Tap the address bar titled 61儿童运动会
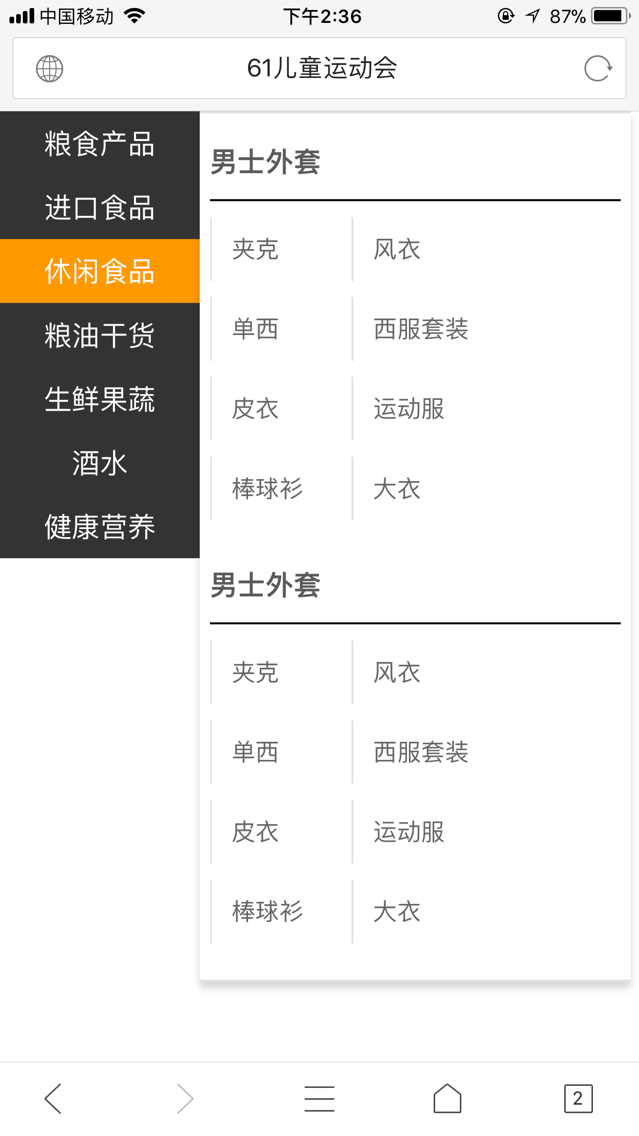This screenshot has width=639, height=1136. pos(321,69)
